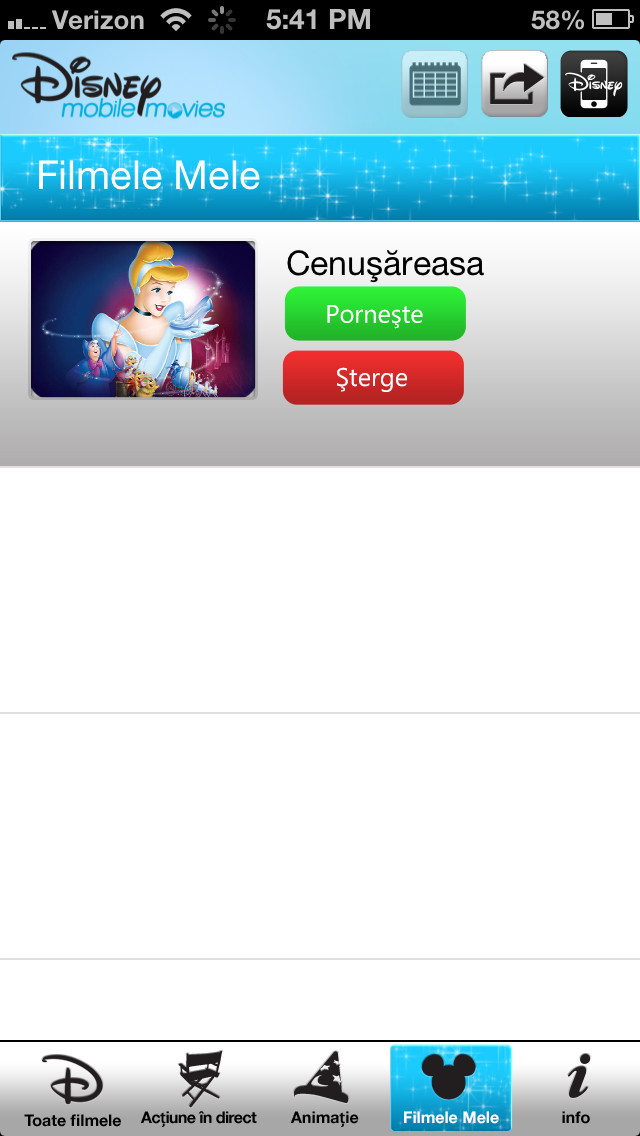The width and height of the screenshot is (640, 1136).
Task: Open the Cenuşăreasa movie thumbnail
Action: [x=143, y=320]
